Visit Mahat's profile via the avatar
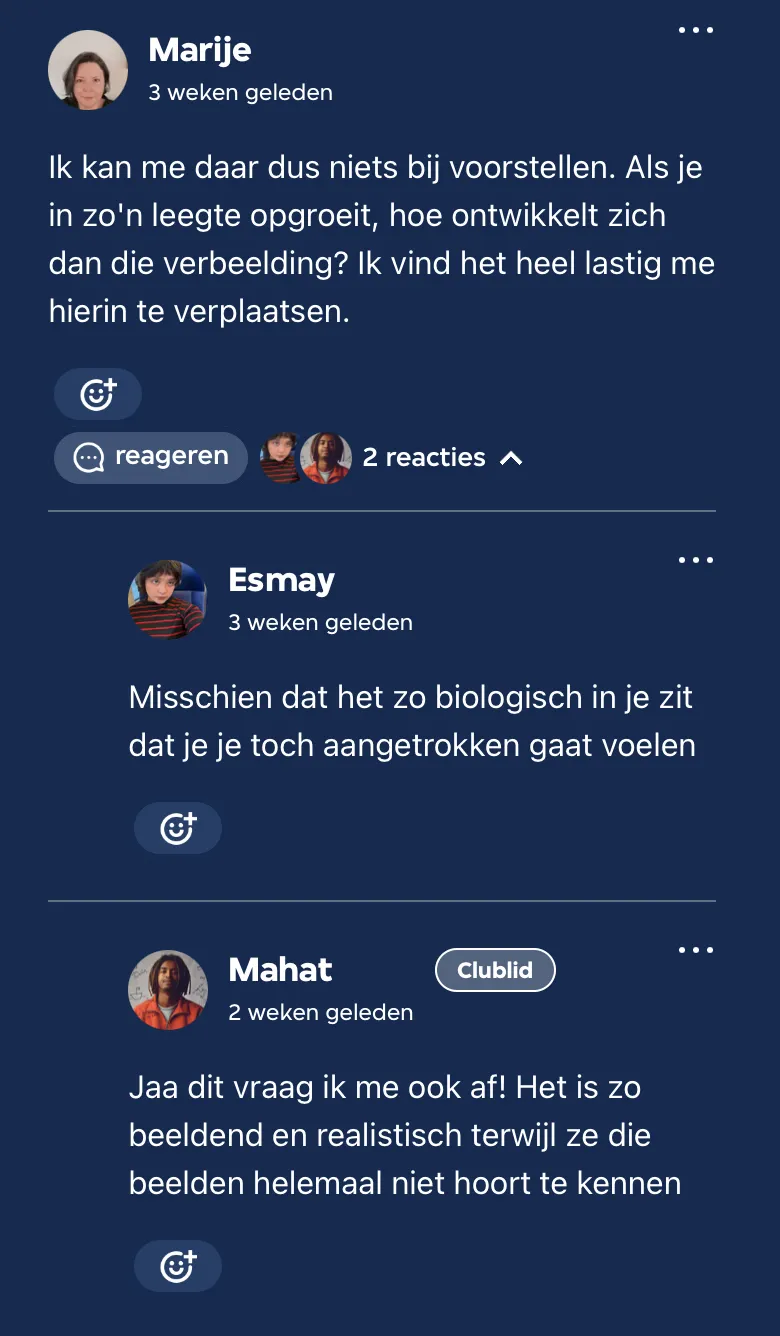The width and height of the screenshot is (780, 1336). coord(168,990)
